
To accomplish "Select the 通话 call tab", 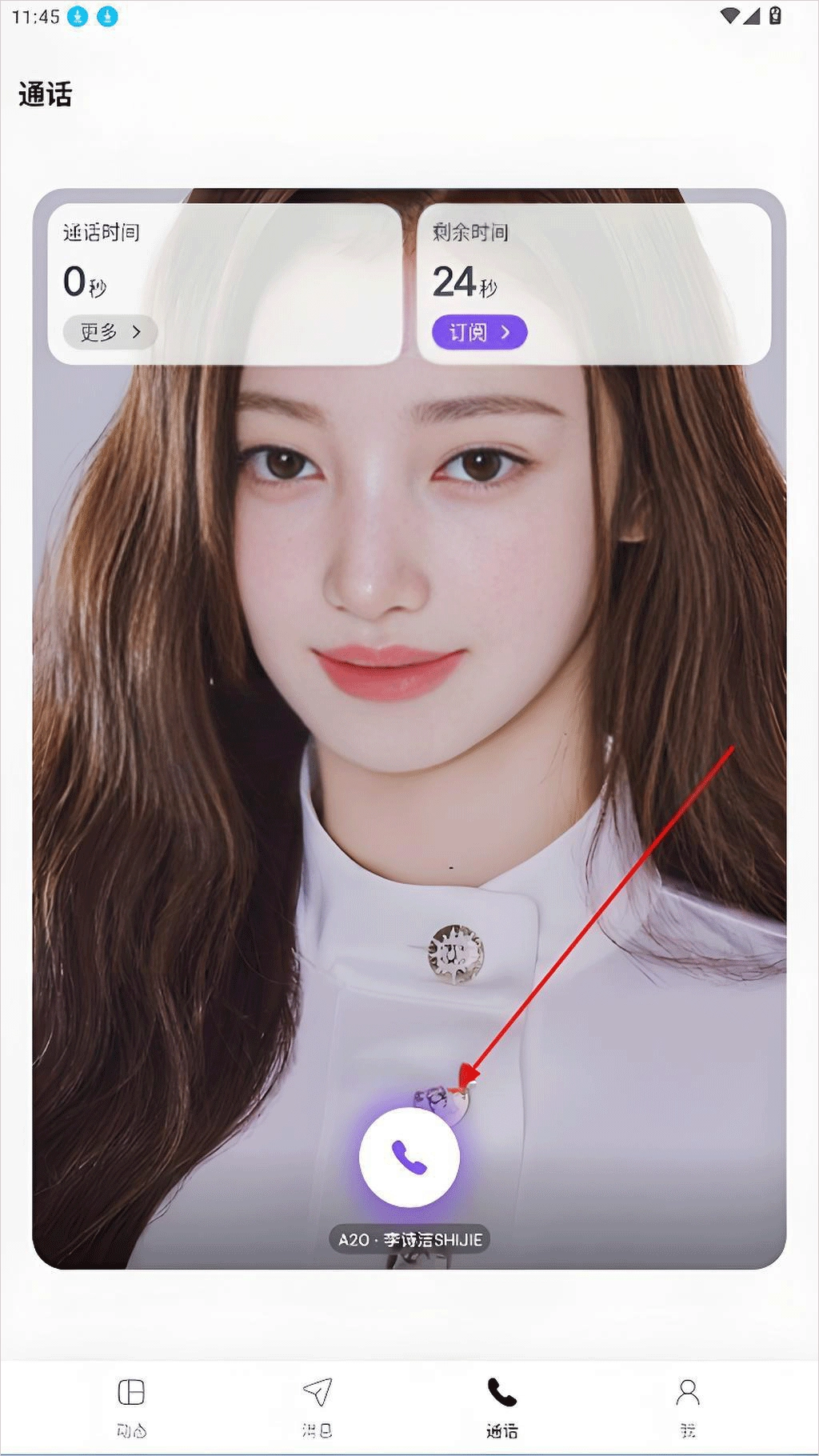I will coord(502,1407).
